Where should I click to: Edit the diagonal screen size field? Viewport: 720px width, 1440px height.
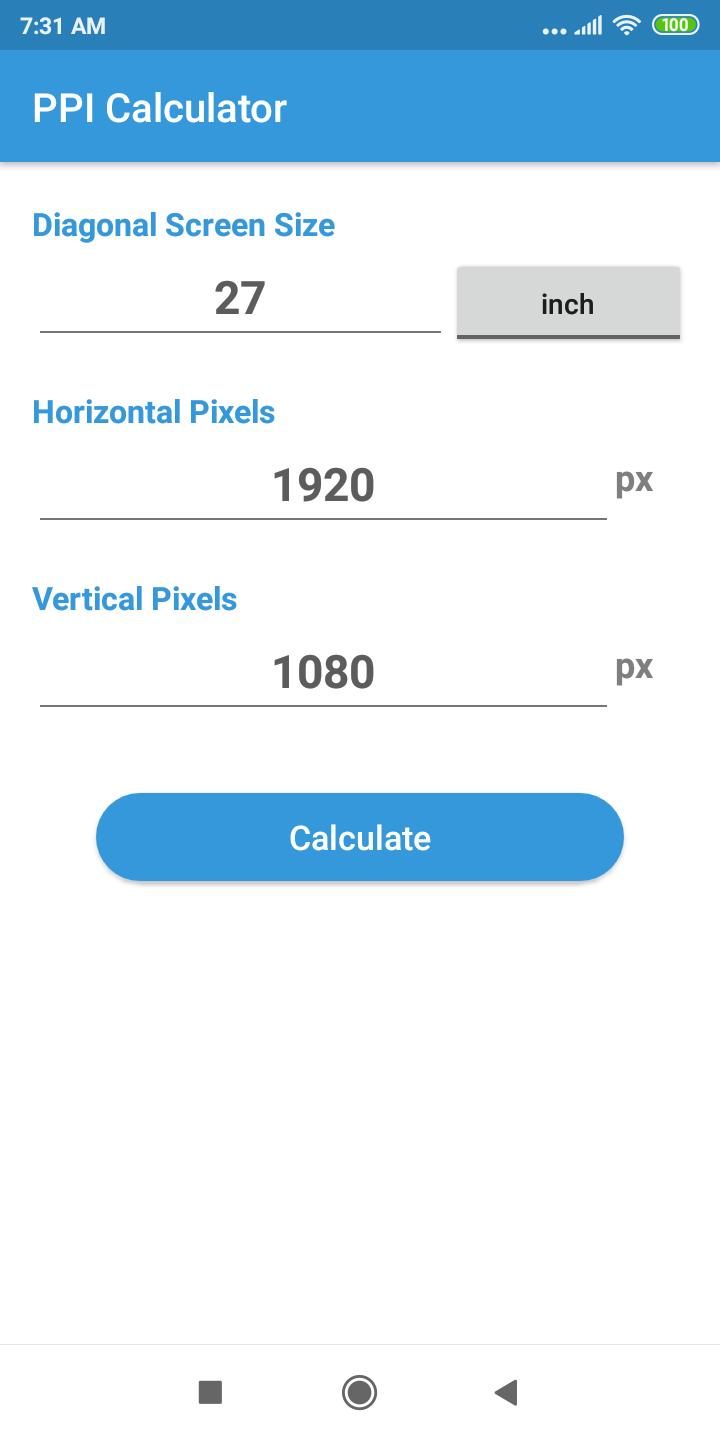240,299
